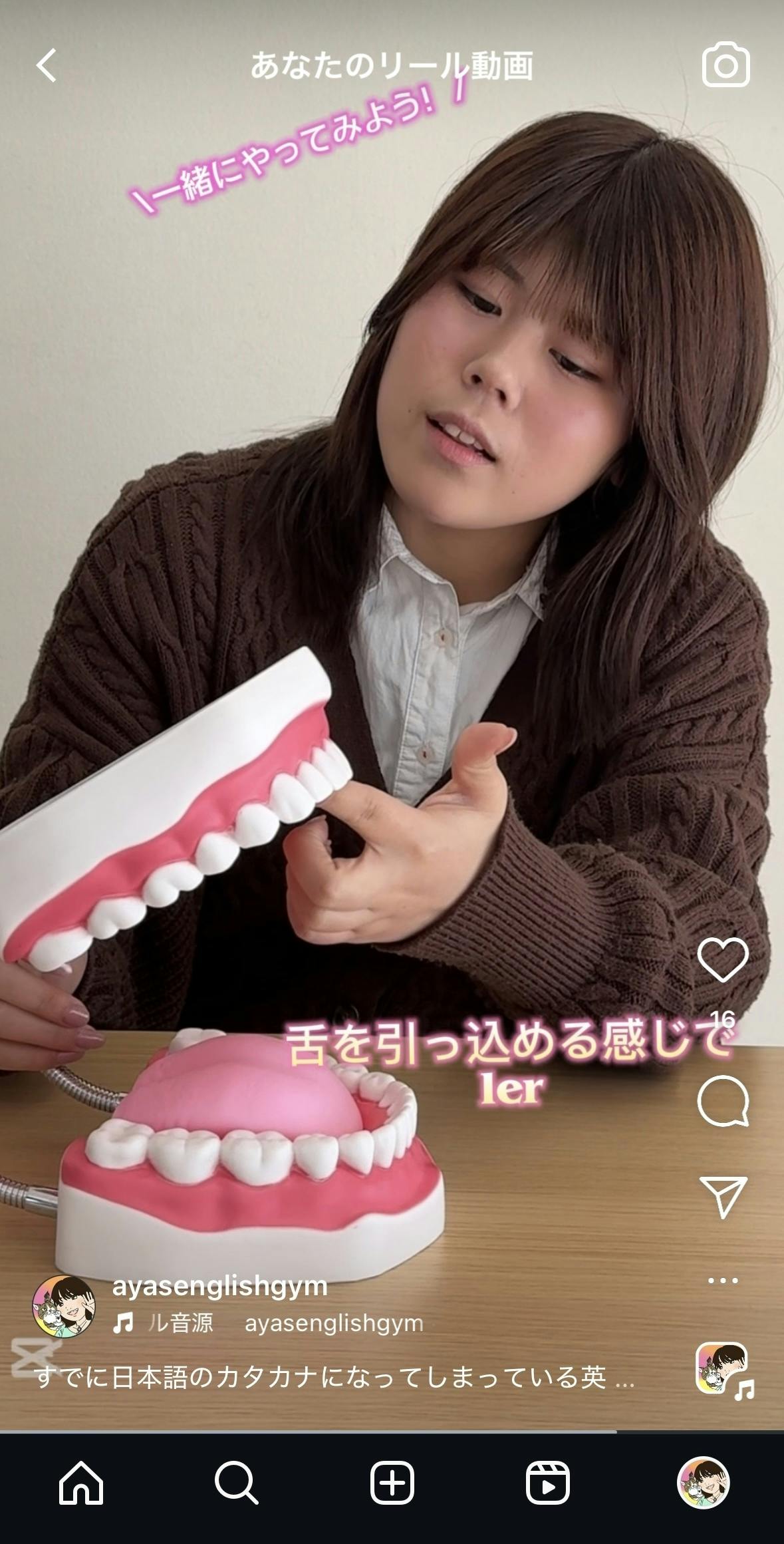Open the three-dot options menu
Image resolution: width=784 pixels, height=1544 pixels.
pos(723,1280)
